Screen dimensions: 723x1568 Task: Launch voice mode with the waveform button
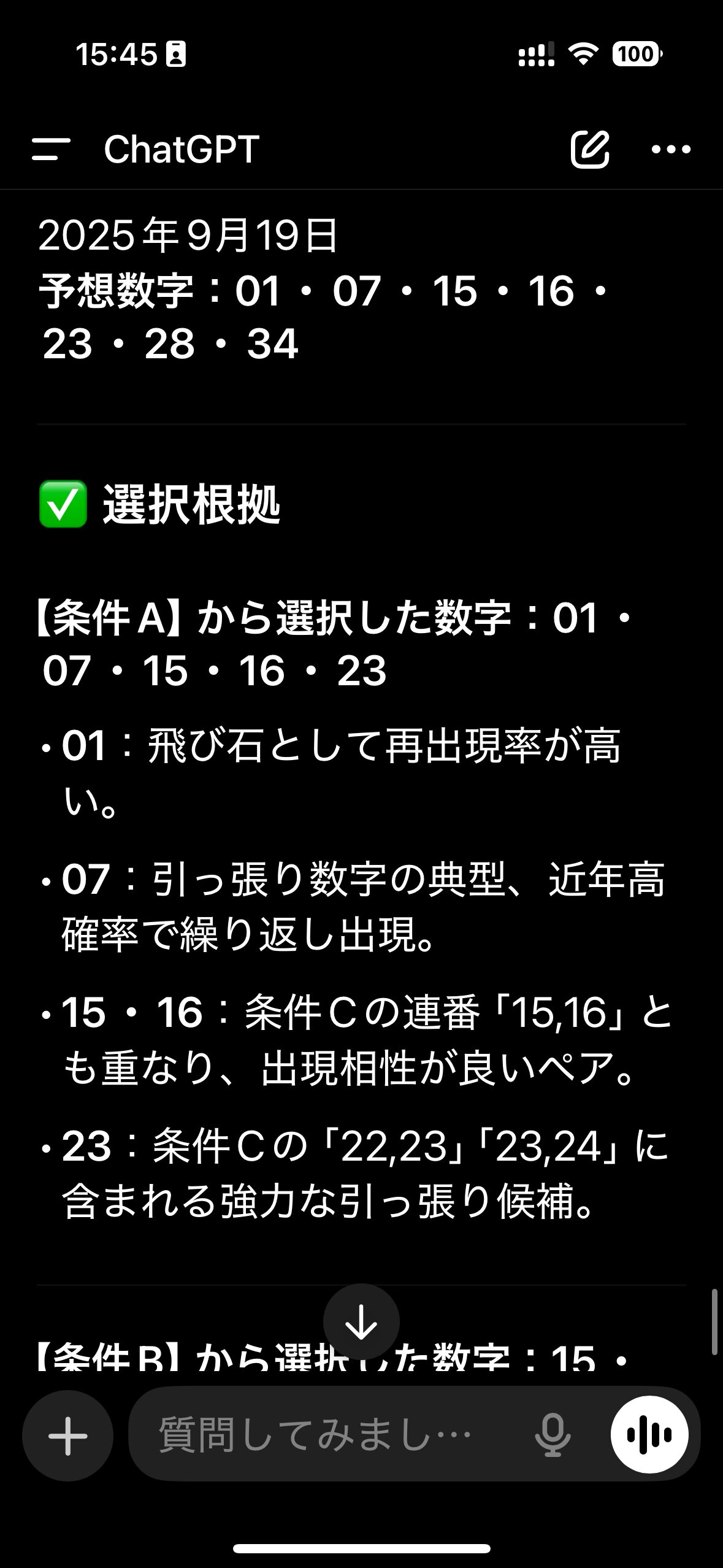(649, 1435)
